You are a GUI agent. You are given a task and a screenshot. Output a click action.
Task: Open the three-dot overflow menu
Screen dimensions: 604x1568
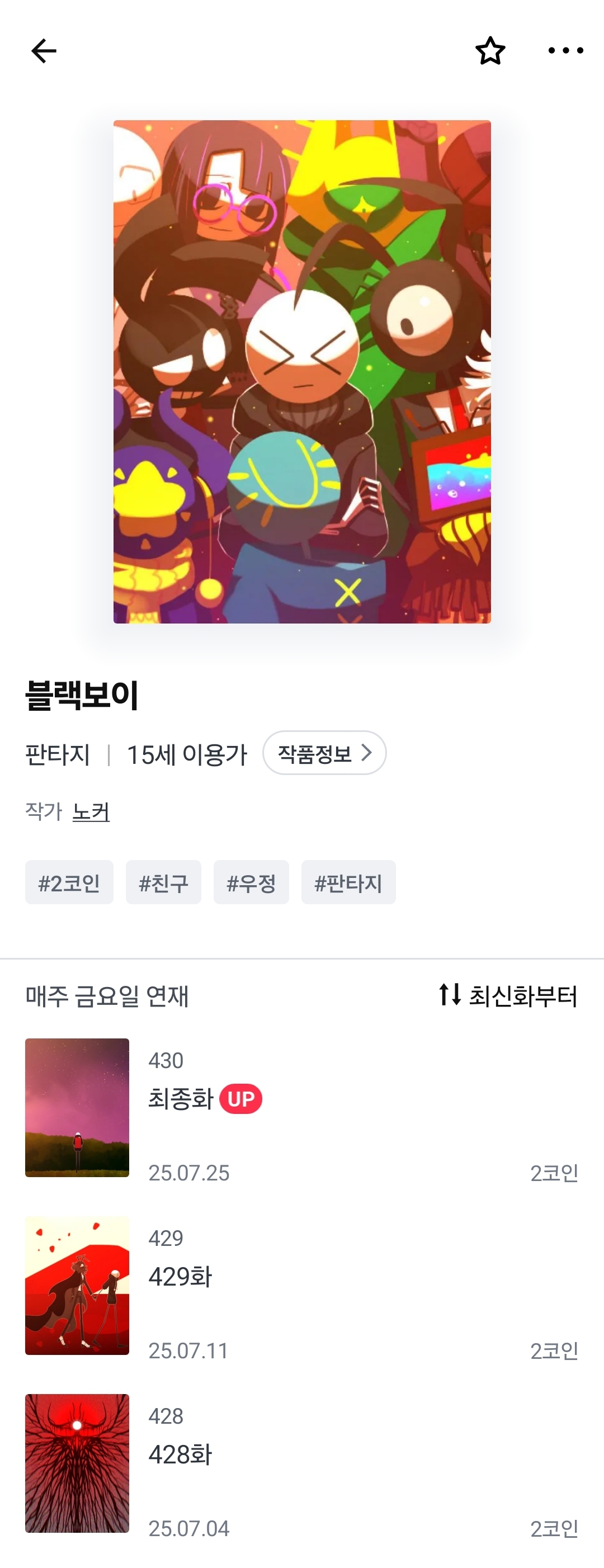coord(565,51)
